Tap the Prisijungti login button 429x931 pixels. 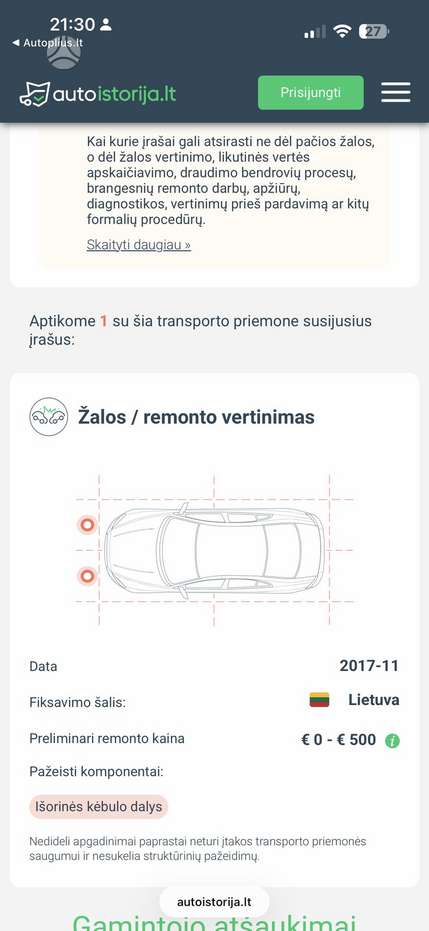click(310, 93)
